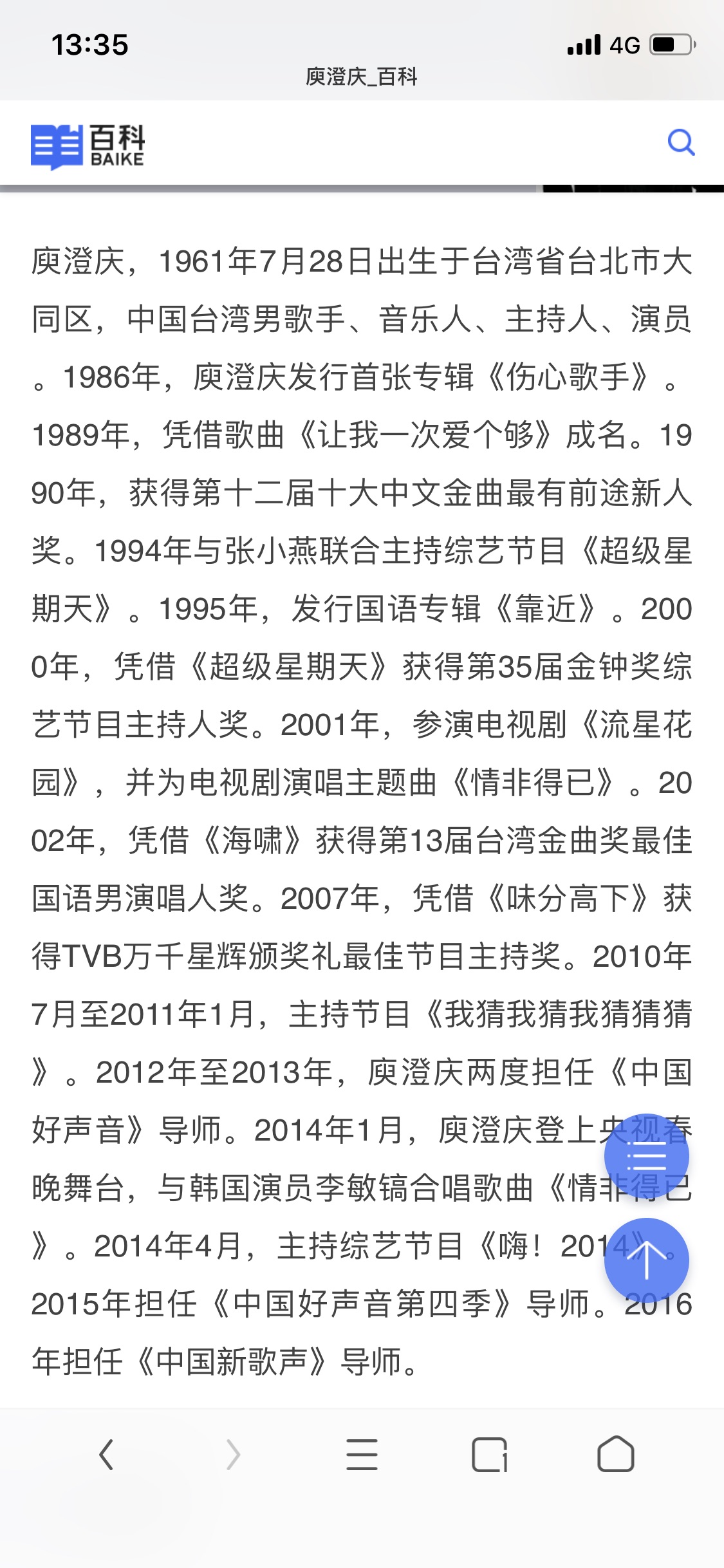Go to the browser home page
724x1568 pixels.
[616, 1455]
